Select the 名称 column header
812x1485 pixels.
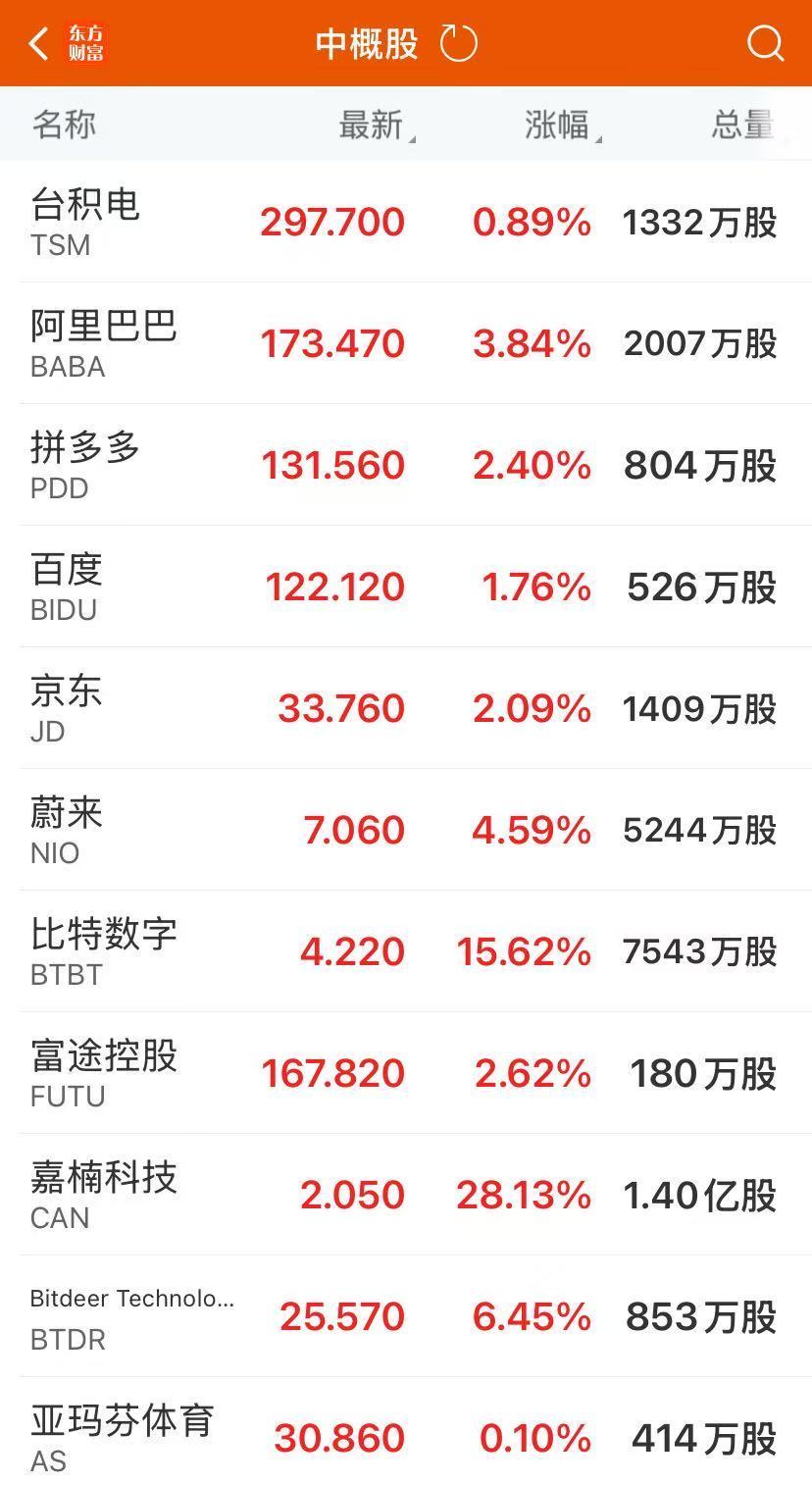[63, 125]
